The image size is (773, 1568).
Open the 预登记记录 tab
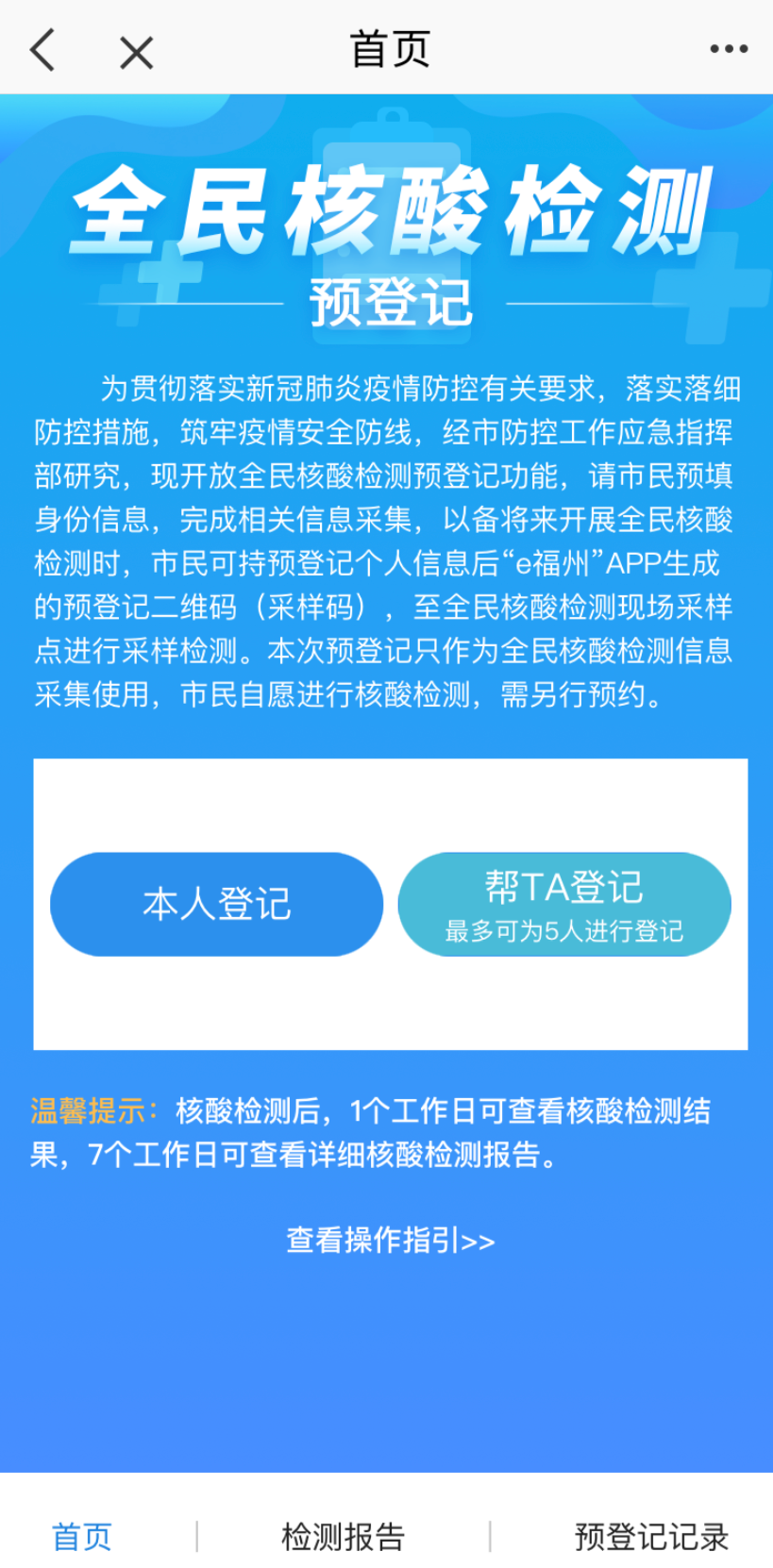(x=651, y=1536)
